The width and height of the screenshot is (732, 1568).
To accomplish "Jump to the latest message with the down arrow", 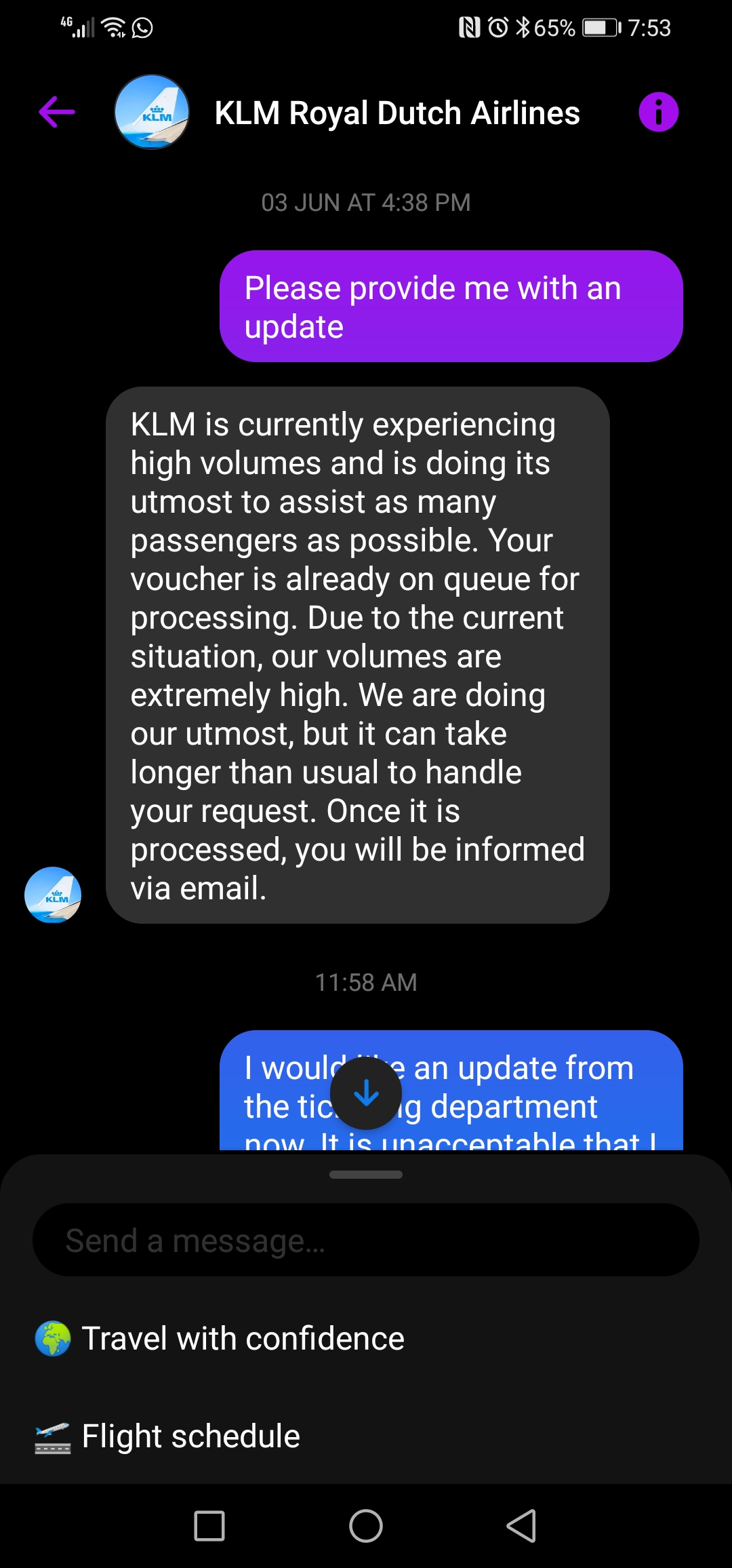I will click(x=366, y=1093).
